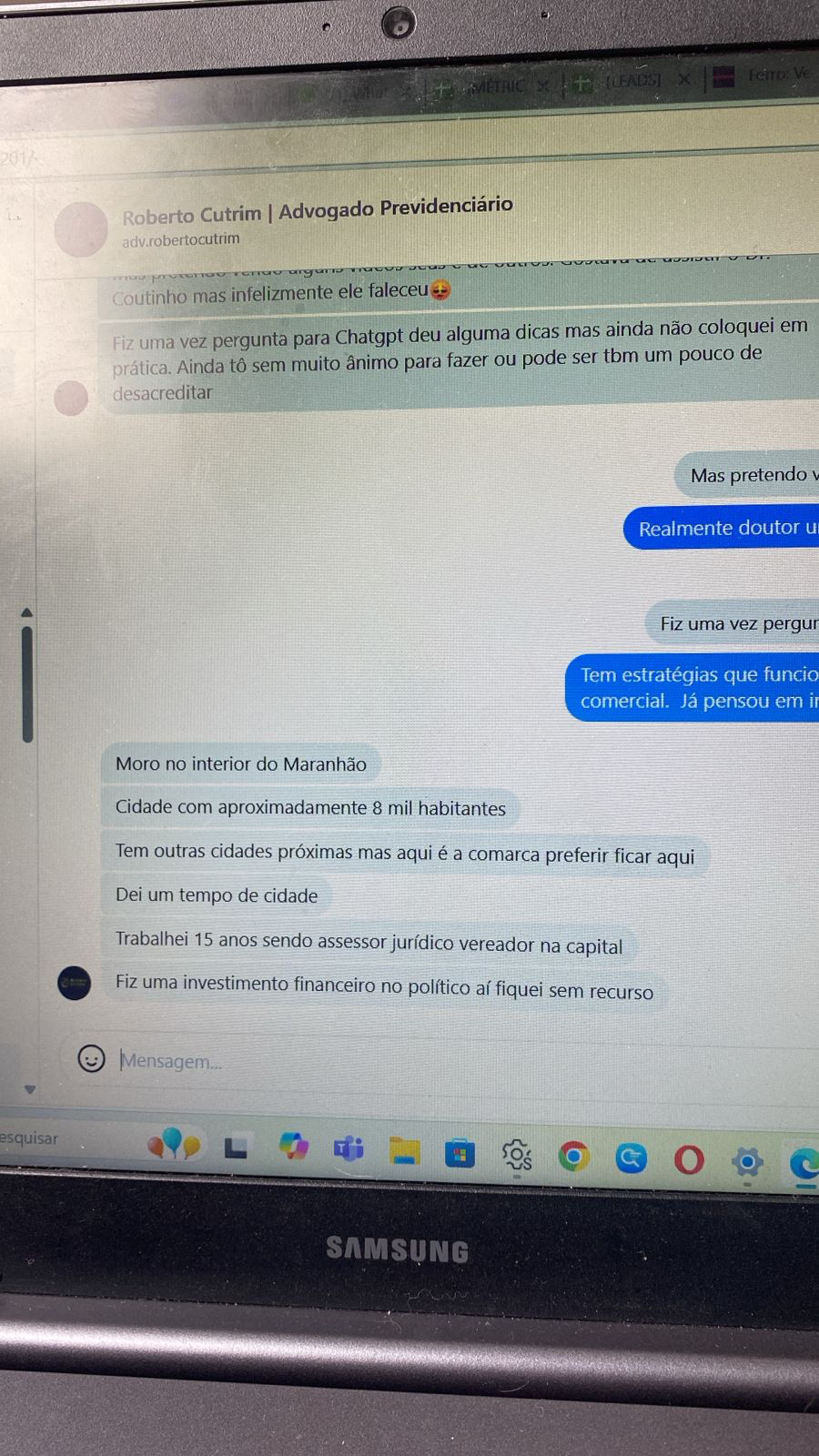The width and height of the screenshot is (819, 1456).
Task: Open Roberto Cutrim's profile header
Action: point(317,212)
